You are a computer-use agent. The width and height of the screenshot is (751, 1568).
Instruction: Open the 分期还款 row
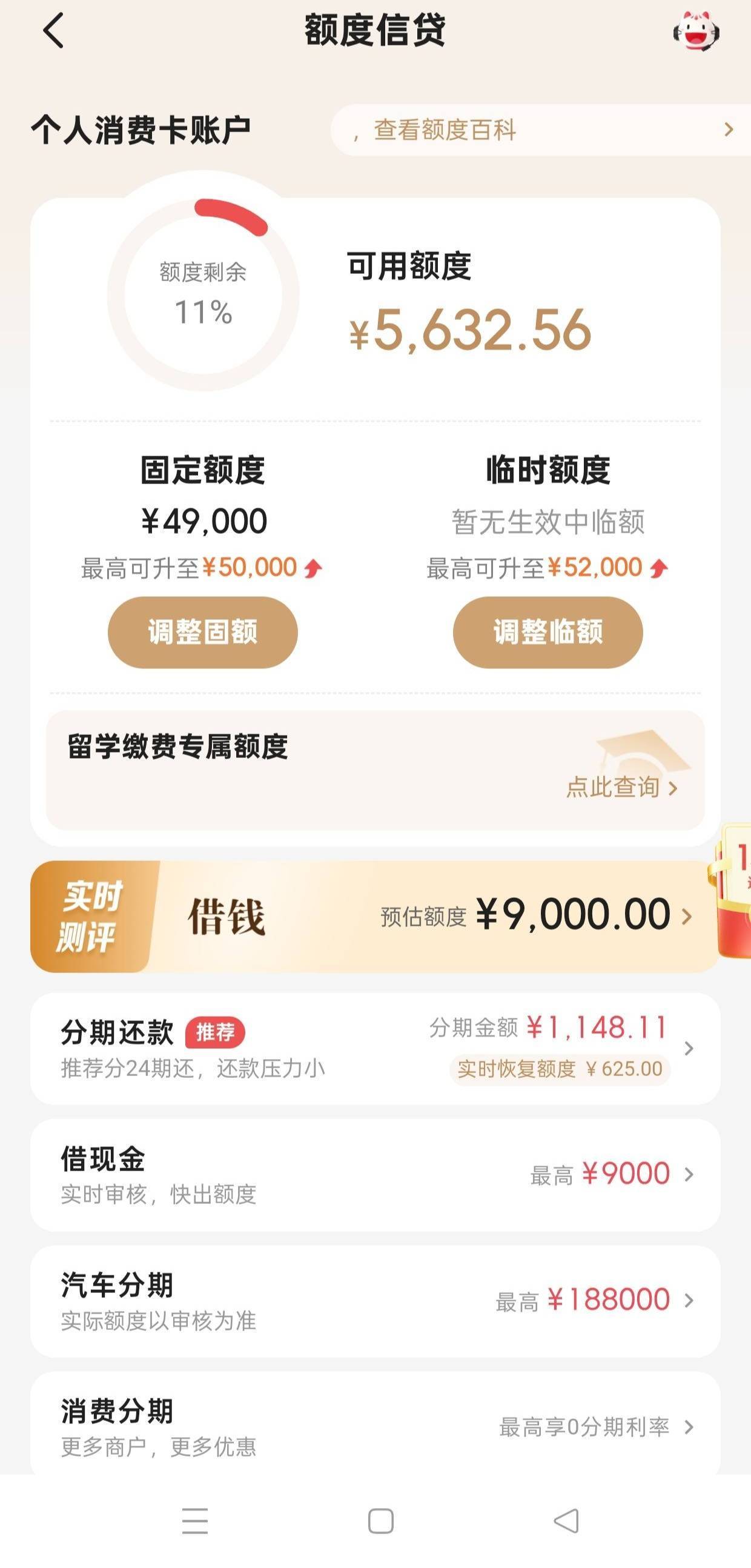(375, 1049)
